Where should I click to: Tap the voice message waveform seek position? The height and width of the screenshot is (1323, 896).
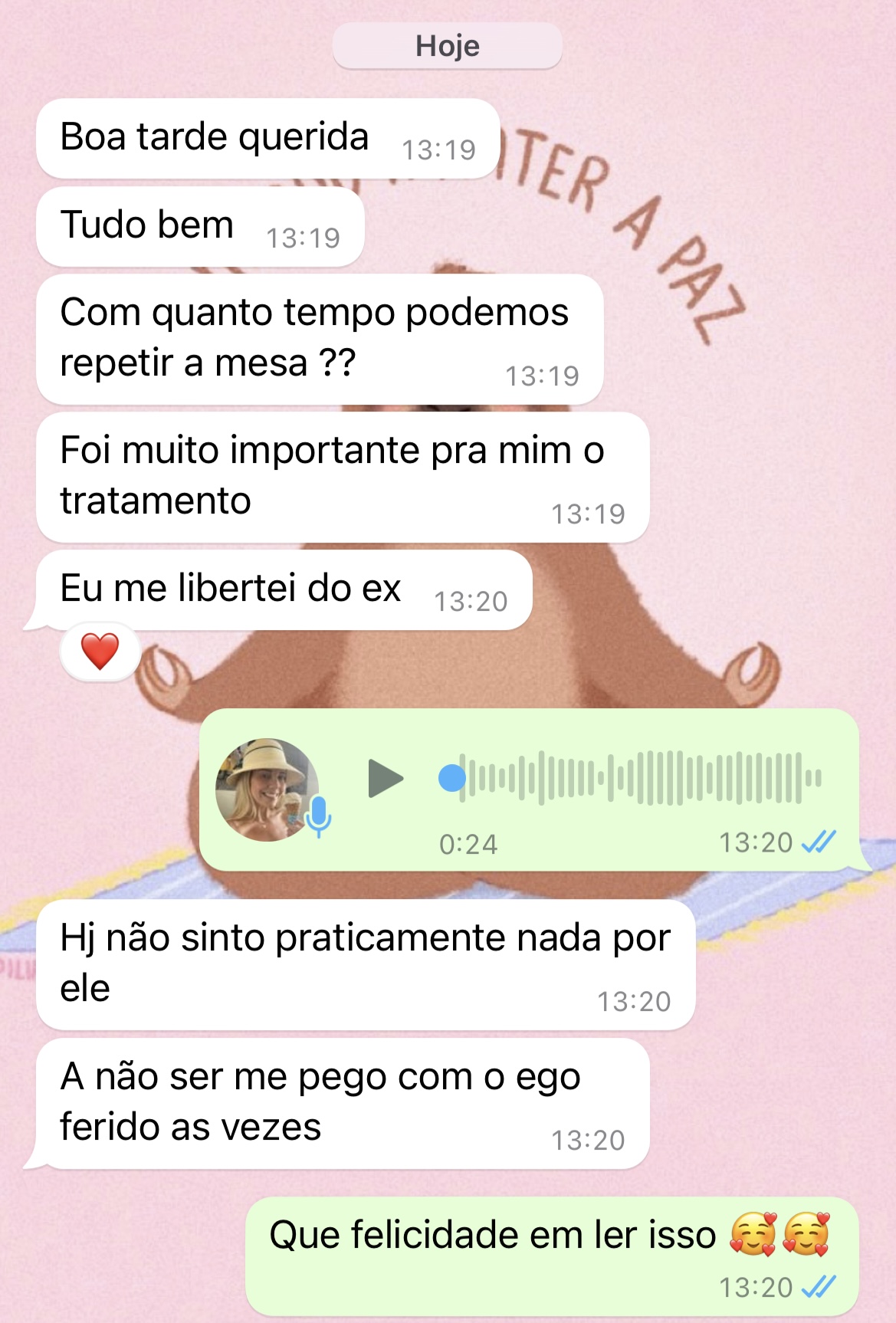[x=452, y=778]
